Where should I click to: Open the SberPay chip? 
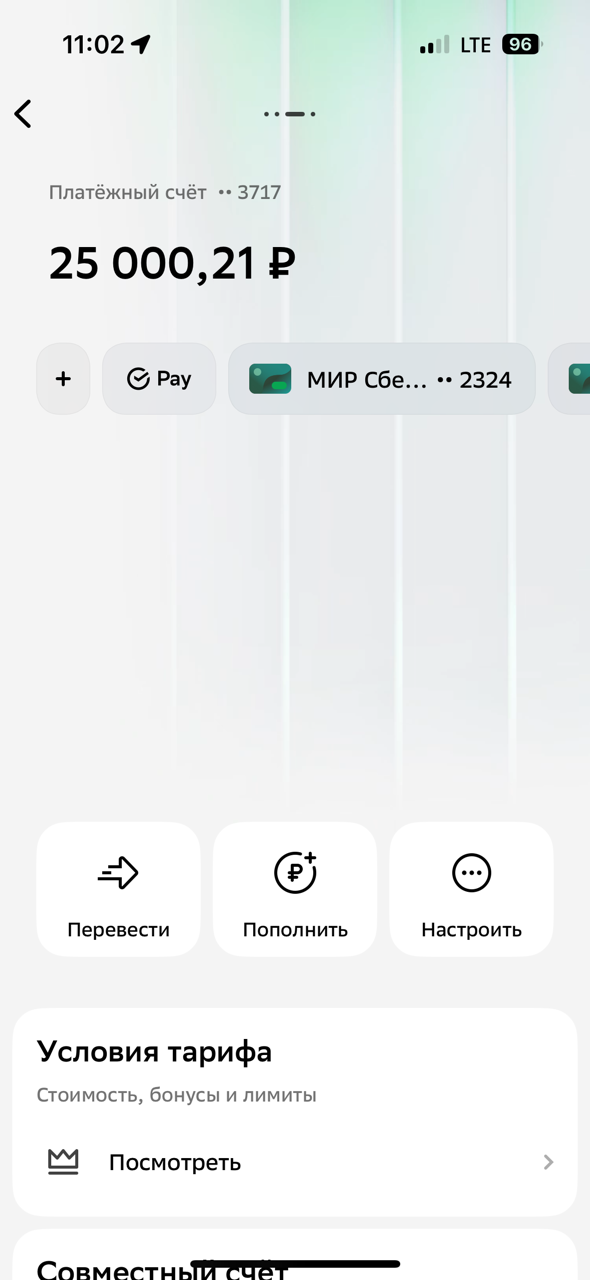click(x=159, y=379)
